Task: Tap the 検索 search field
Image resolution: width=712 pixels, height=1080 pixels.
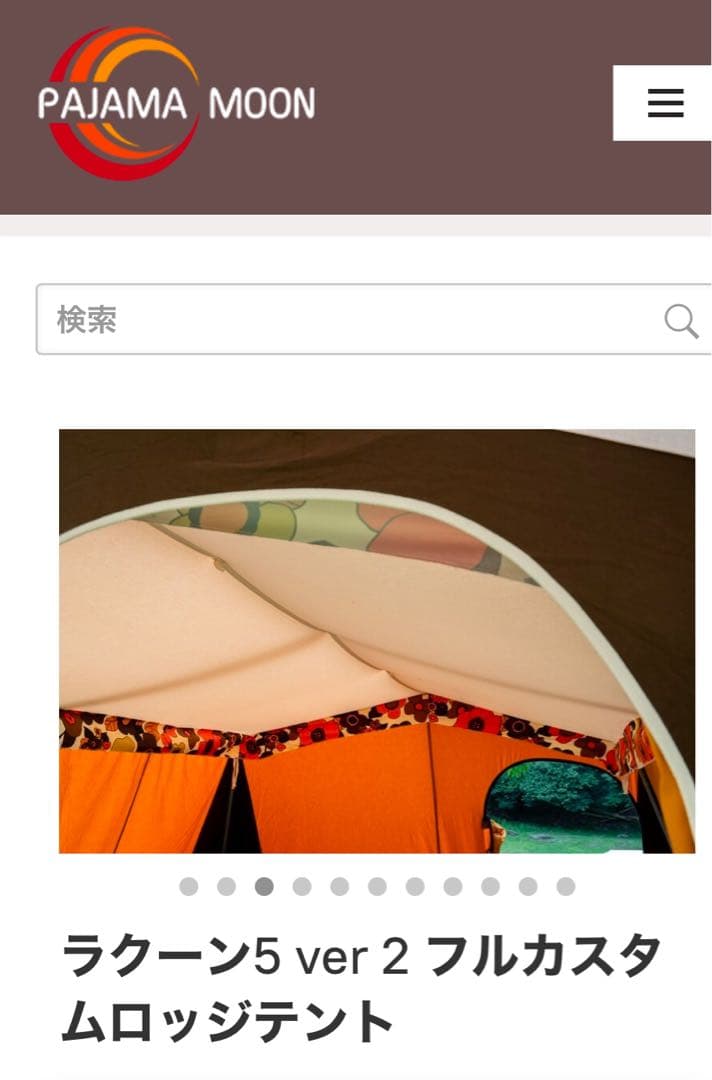Action: pos(340,320)
